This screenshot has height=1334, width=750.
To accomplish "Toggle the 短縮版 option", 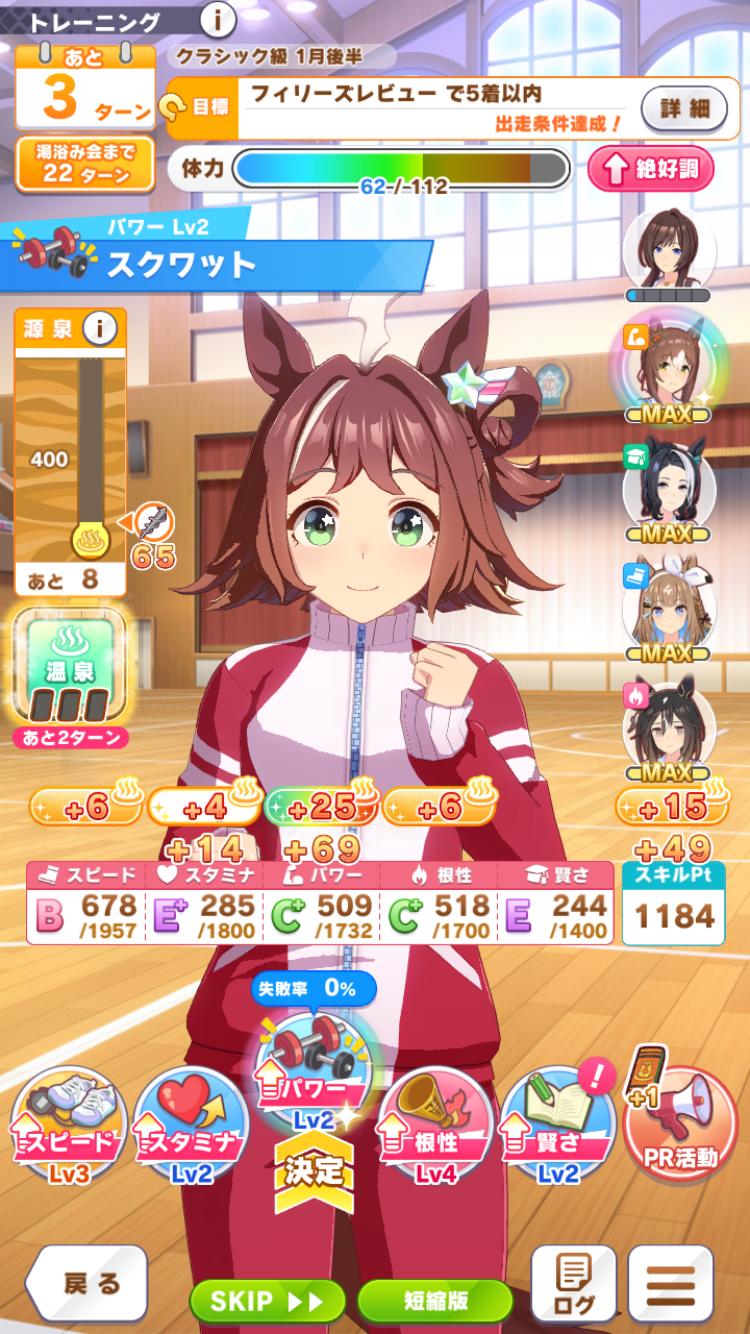I will 435,1300.
